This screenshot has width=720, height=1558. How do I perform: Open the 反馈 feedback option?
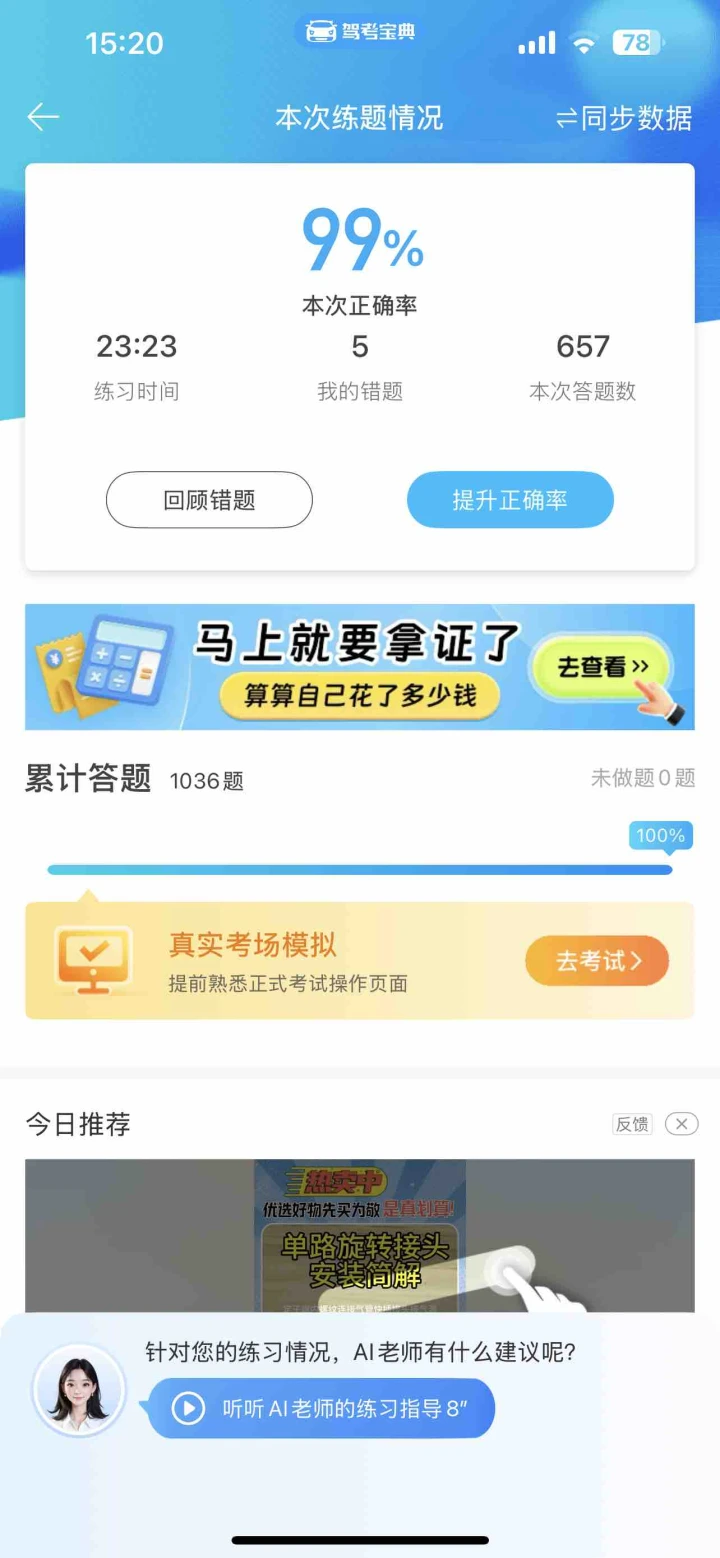(x=631, y=1124)
